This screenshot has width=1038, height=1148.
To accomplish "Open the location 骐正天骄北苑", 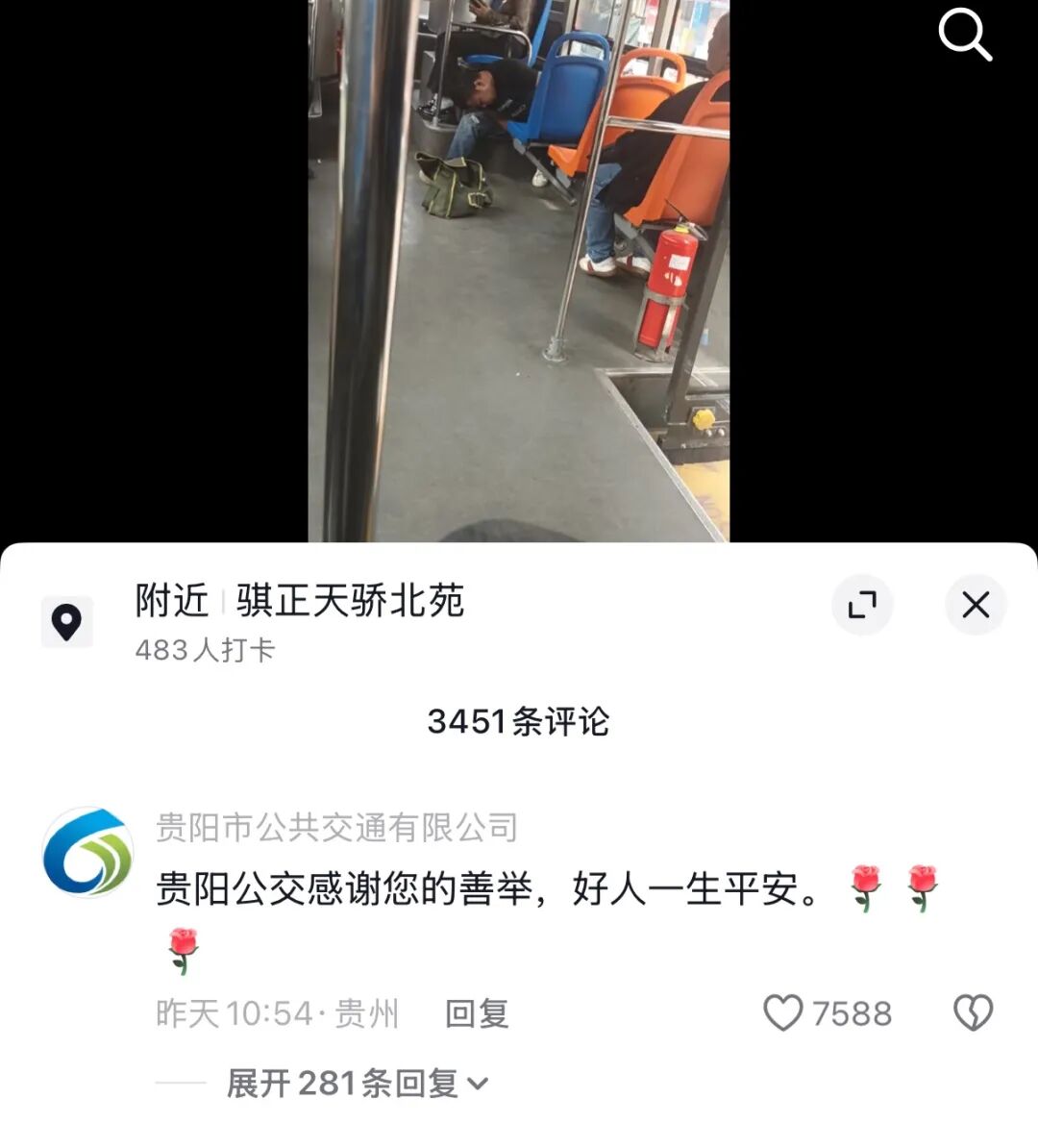I will click(350, 601).
